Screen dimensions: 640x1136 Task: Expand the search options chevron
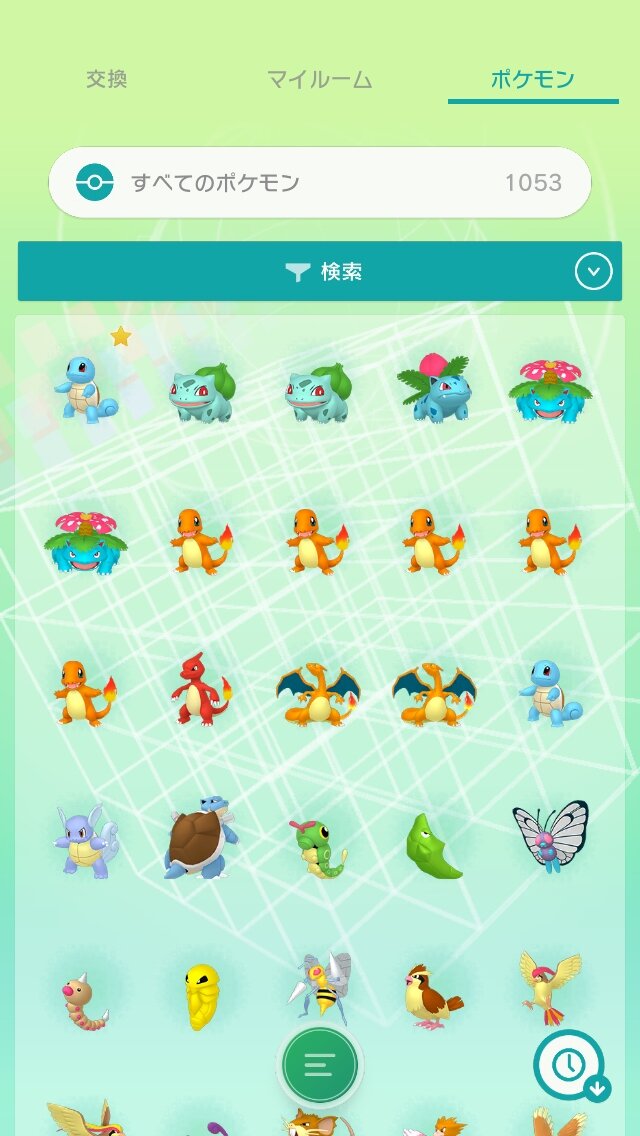tap(593, 271)
